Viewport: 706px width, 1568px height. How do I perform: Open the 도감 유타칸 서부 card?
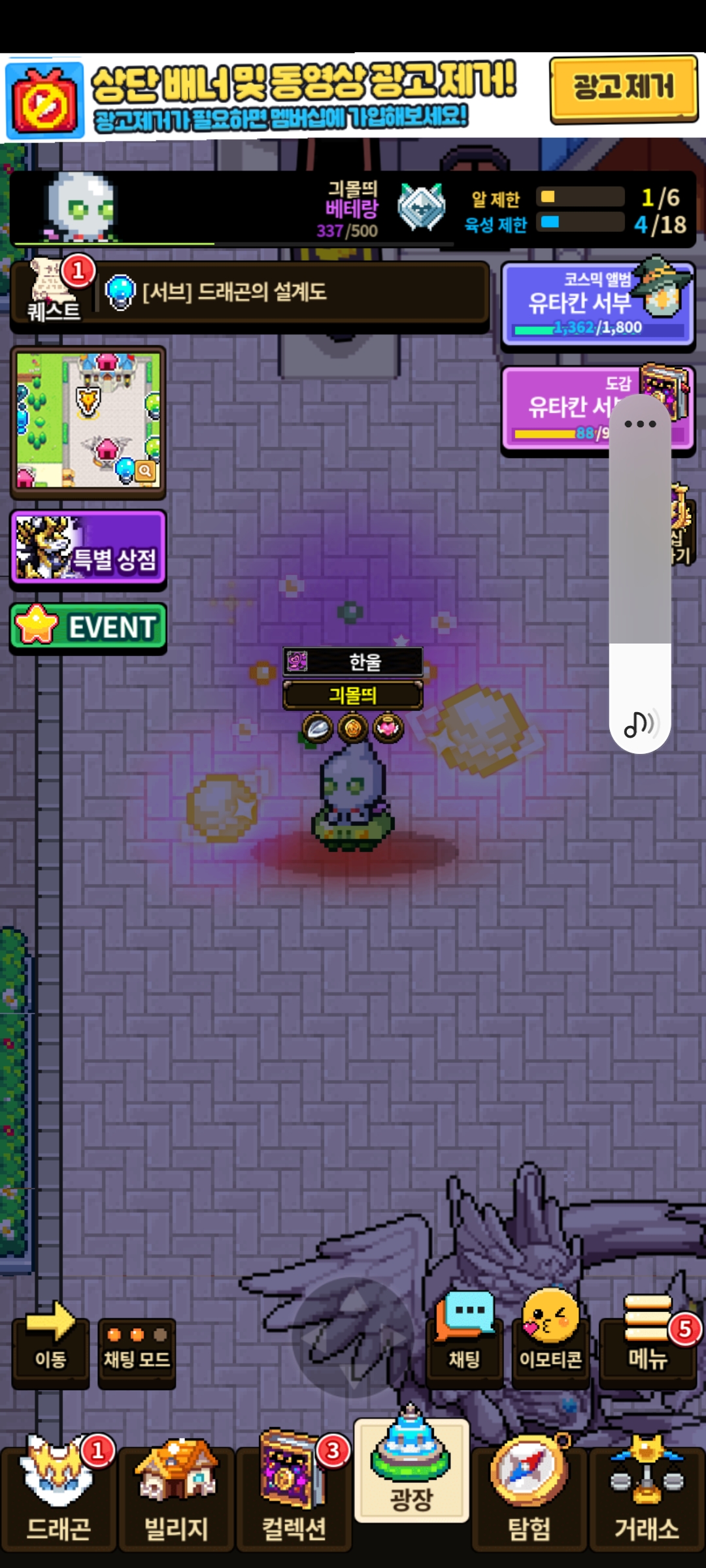556,408
